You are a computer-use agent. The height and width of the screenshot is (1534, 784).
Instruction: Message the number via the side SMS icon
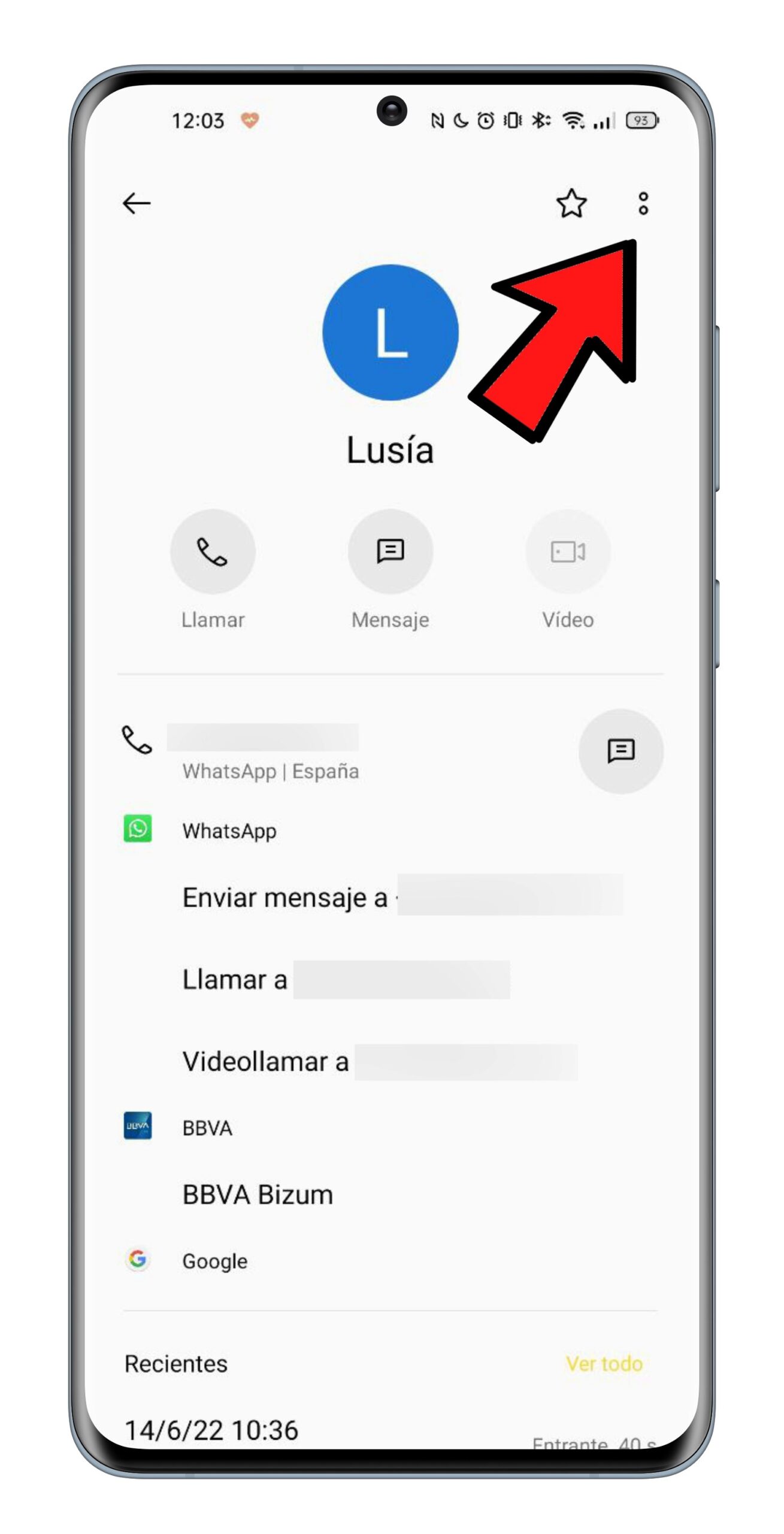[620, 750]
